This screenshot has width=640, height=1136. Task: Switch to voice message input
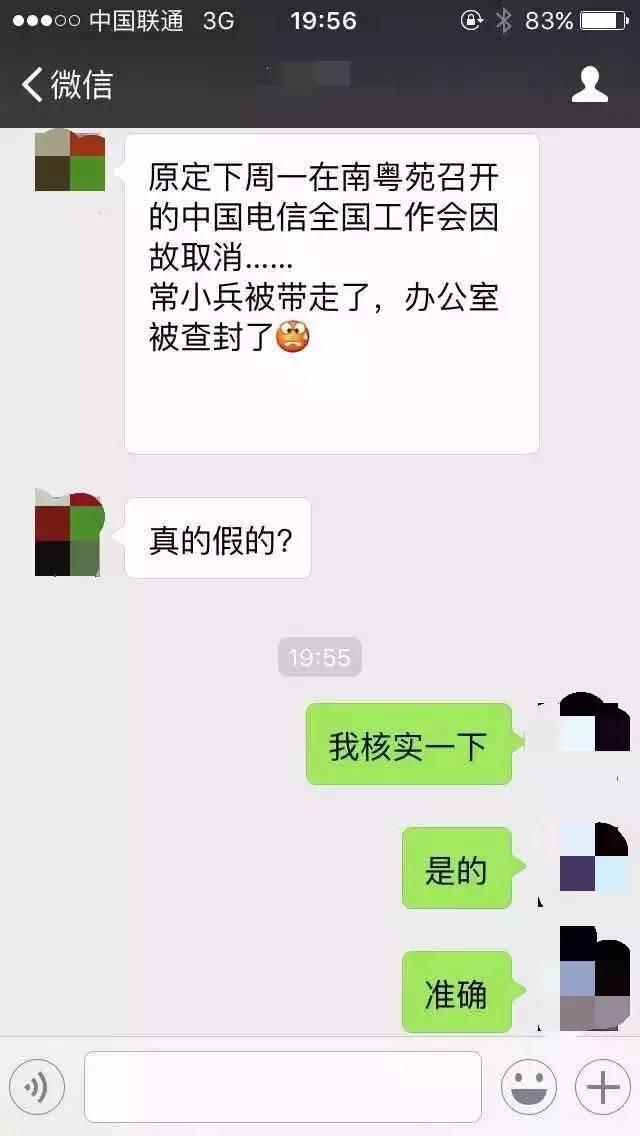tap(37, 1087)
